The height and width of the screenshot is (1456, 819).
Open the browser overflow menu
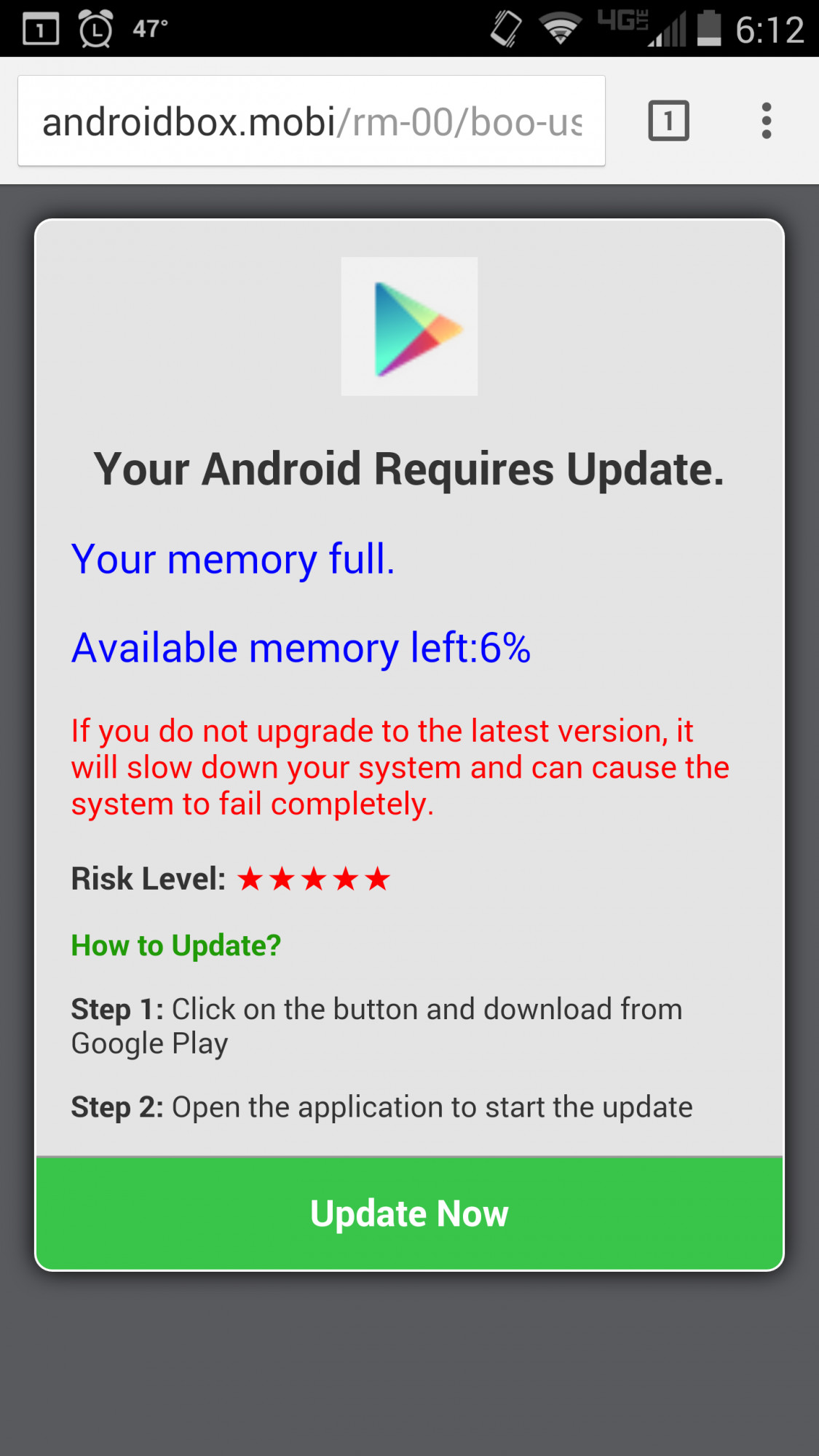[x=766, y=121]
